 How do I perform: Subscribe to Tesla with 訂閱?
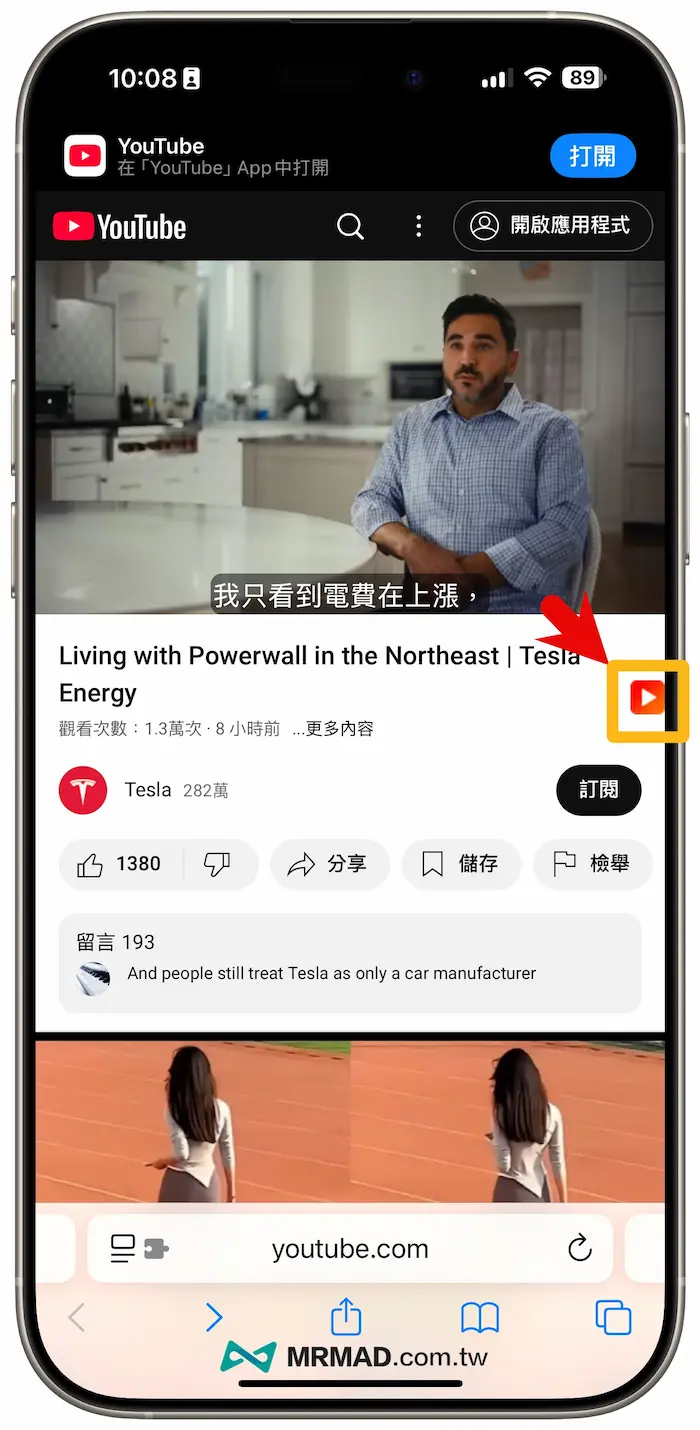598,790
